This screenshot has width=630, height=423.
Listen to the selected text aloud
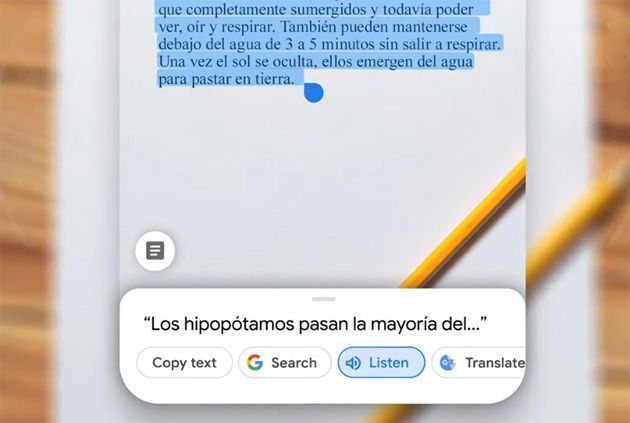pyautogui.click(x=381, y=363)
